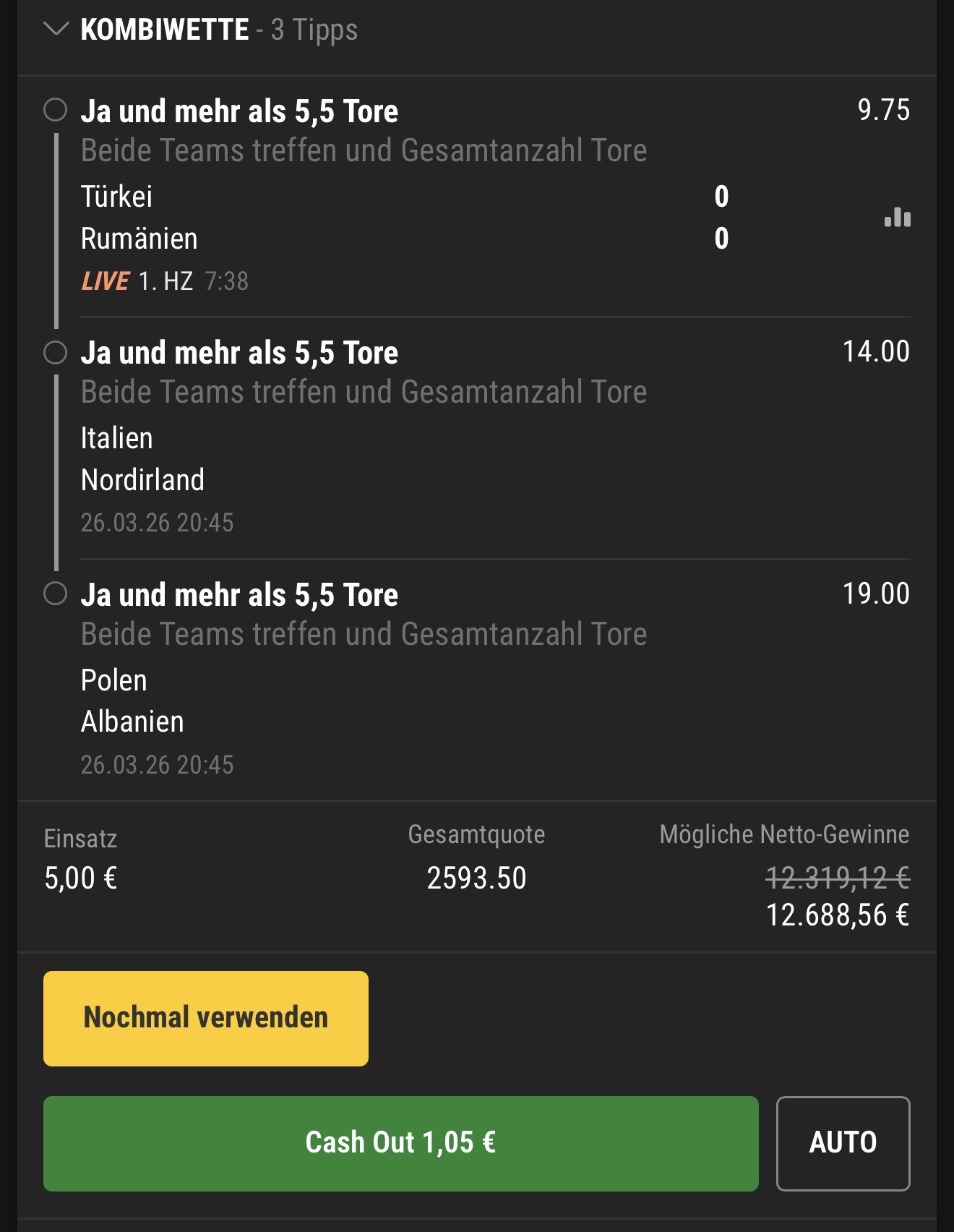Cash out the bet for 1,05 €

click(400, 1143)
